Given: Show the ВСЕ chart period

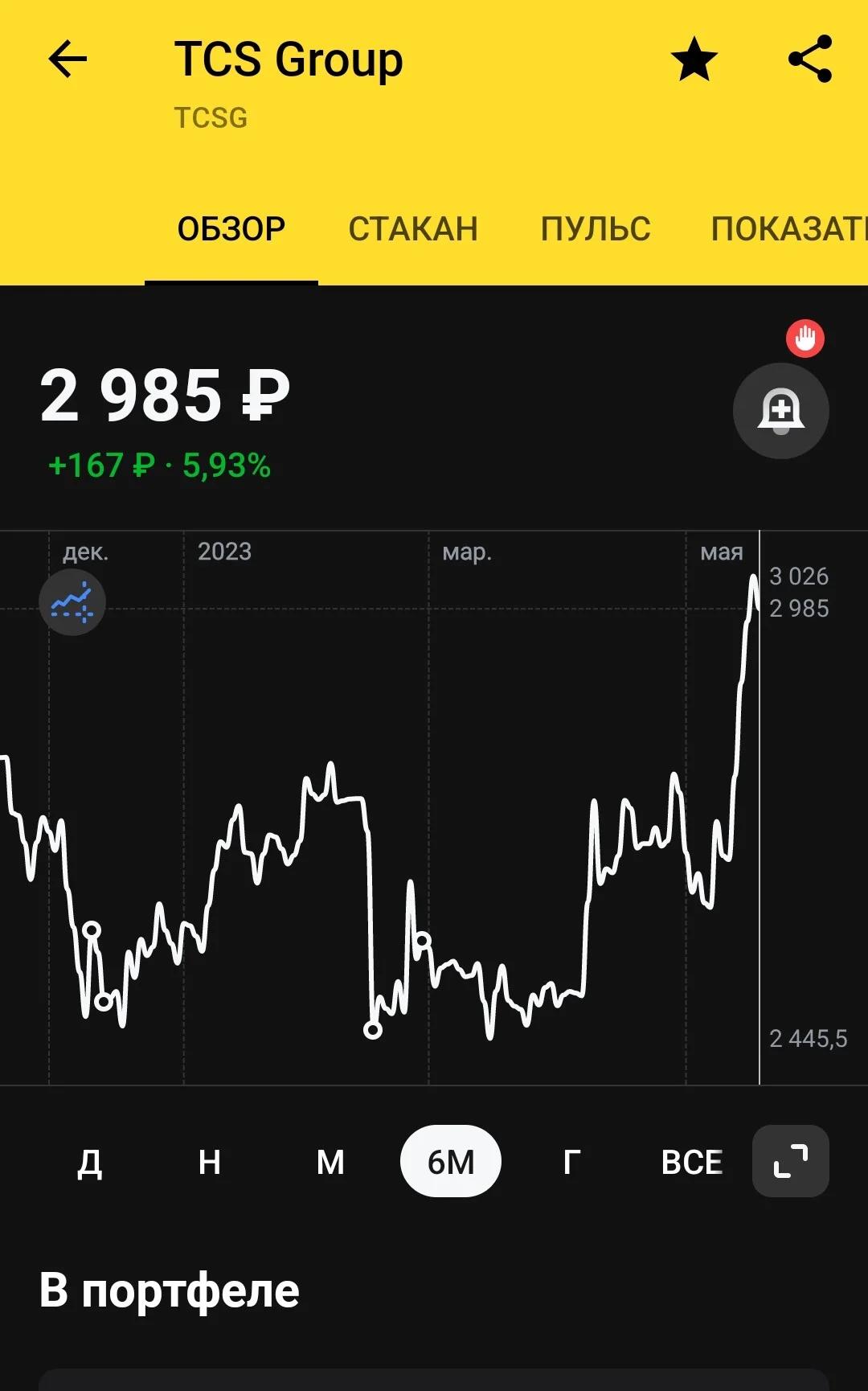Looking at the screenshot, I should [692, 1162].
